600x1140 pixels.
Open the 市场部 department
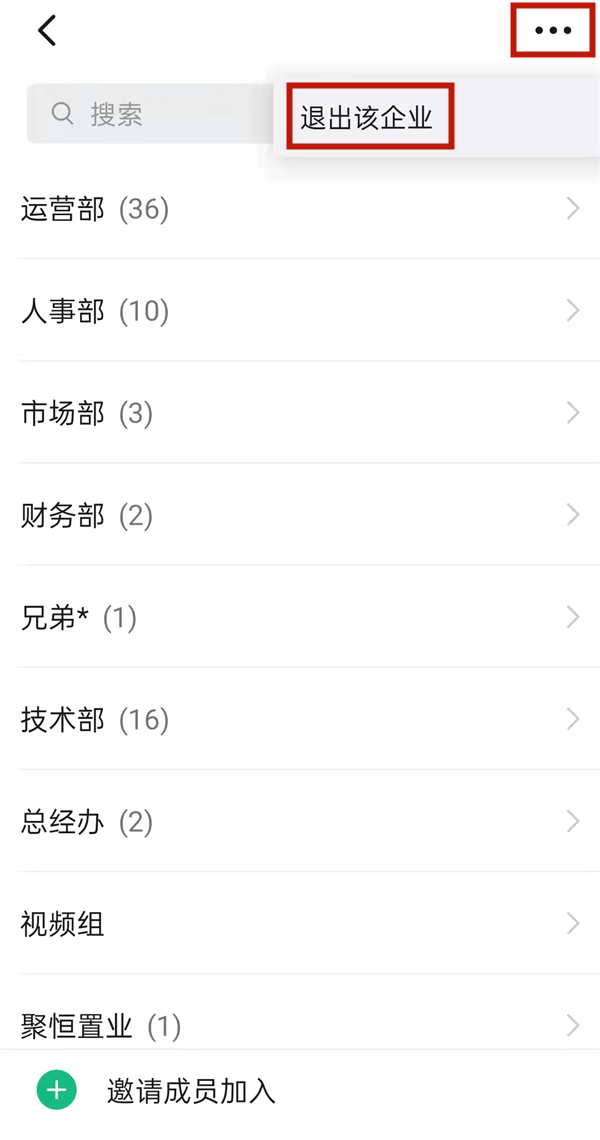(300, 413)
